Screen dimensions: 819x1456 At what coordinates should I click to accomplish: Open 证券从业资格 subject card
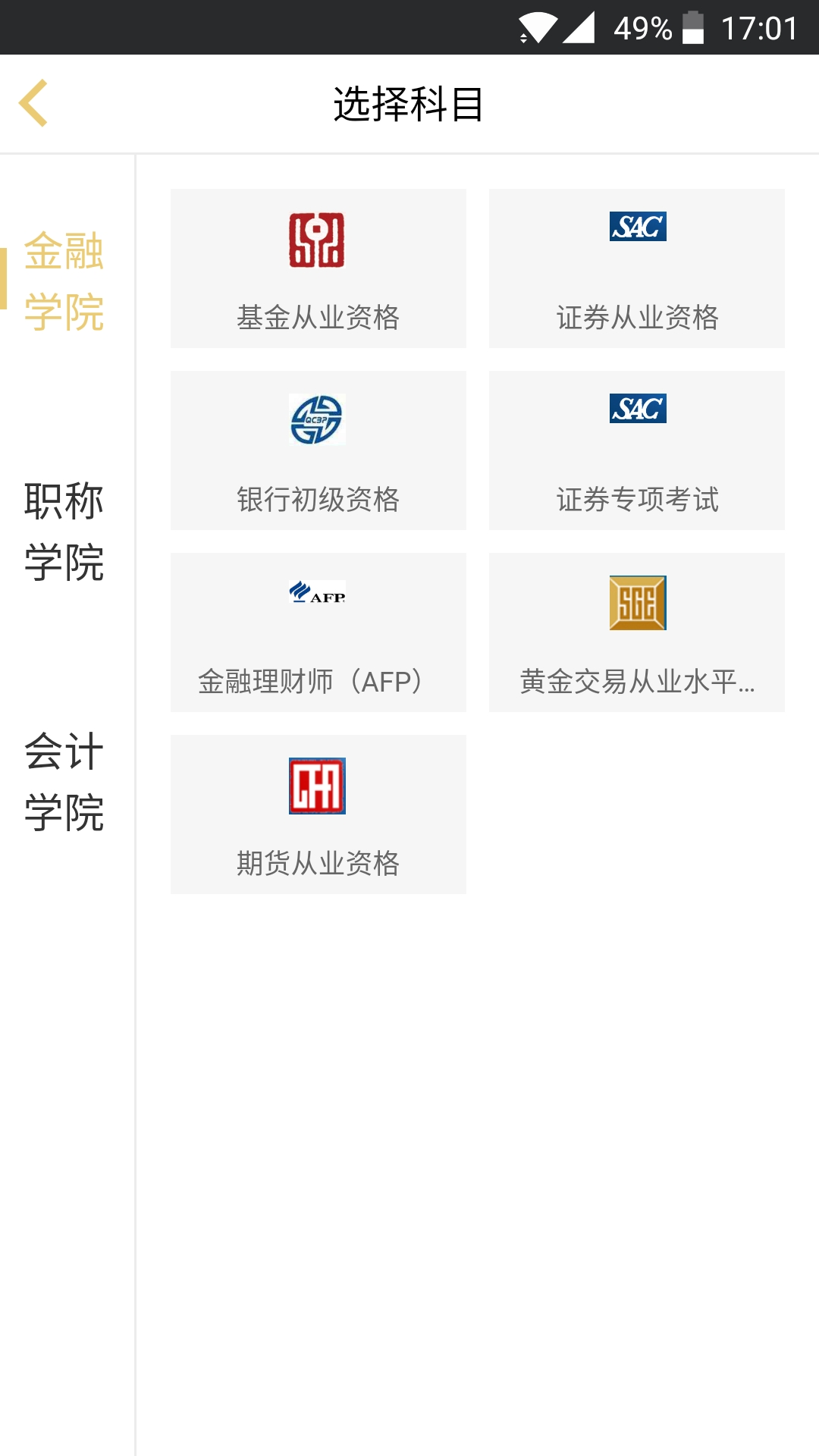click(637, 267)
